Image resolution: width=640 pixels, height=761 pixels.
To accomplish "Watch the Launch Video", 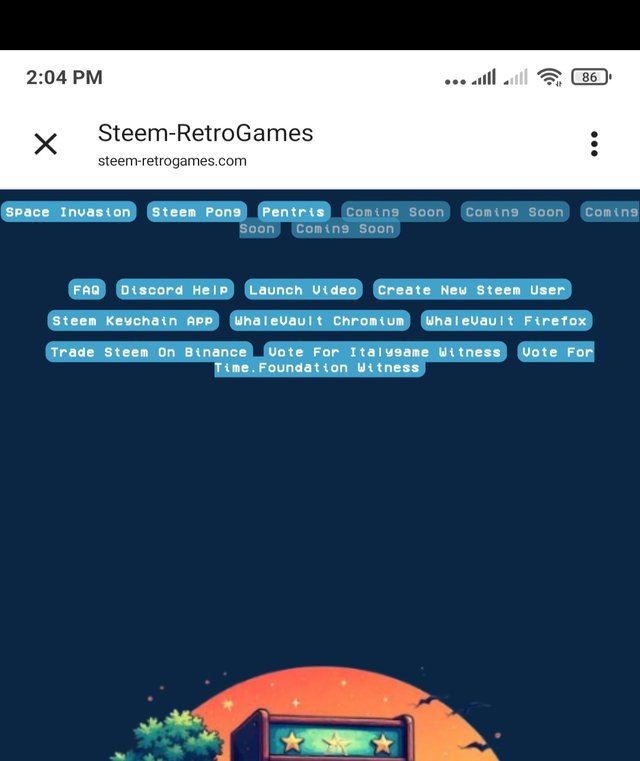I will (x=302, y=290).
